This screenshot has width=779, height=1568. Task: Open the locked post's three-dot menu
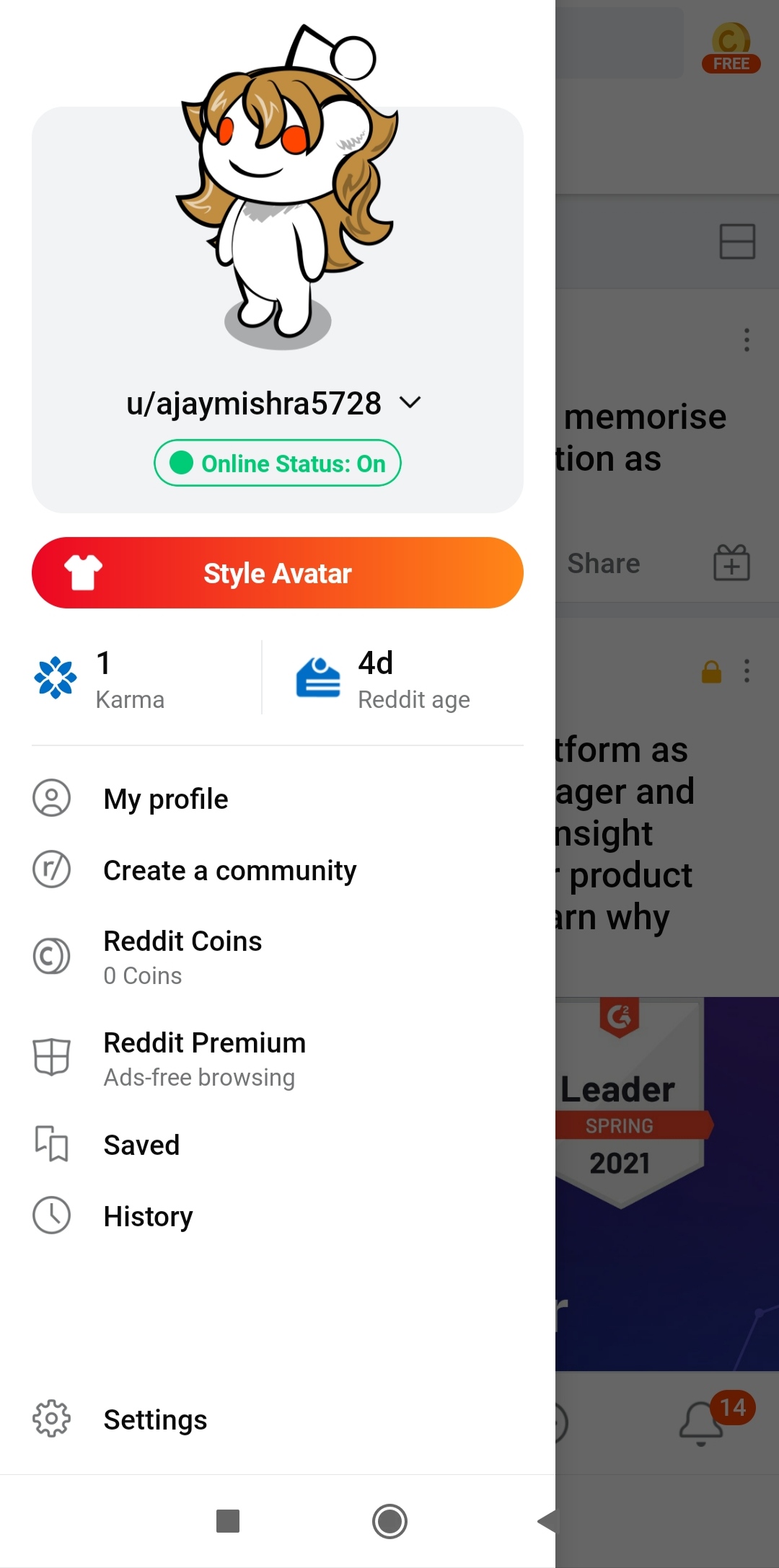(747, 671)
